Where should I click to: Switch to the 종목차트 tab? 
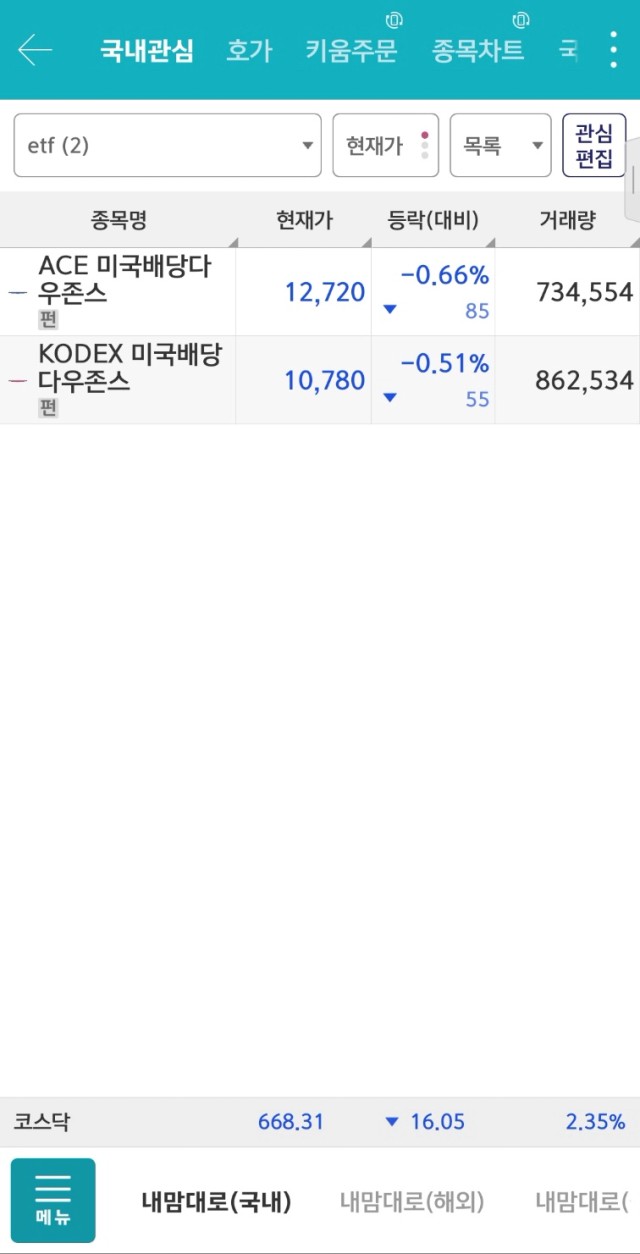(x=478, y=50)
